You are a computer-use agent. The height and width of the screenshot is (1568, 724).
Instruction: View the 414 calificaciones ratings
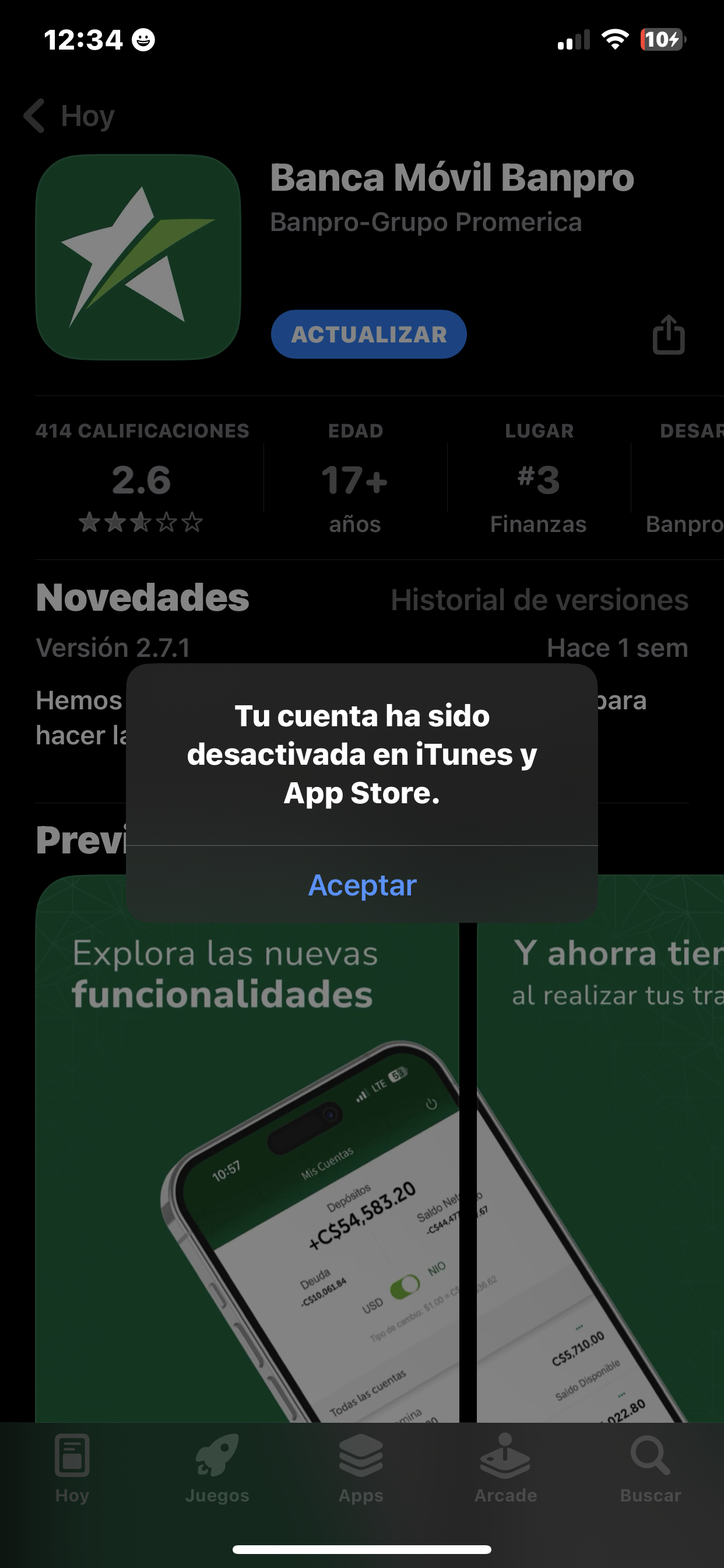tap(142, 478)
